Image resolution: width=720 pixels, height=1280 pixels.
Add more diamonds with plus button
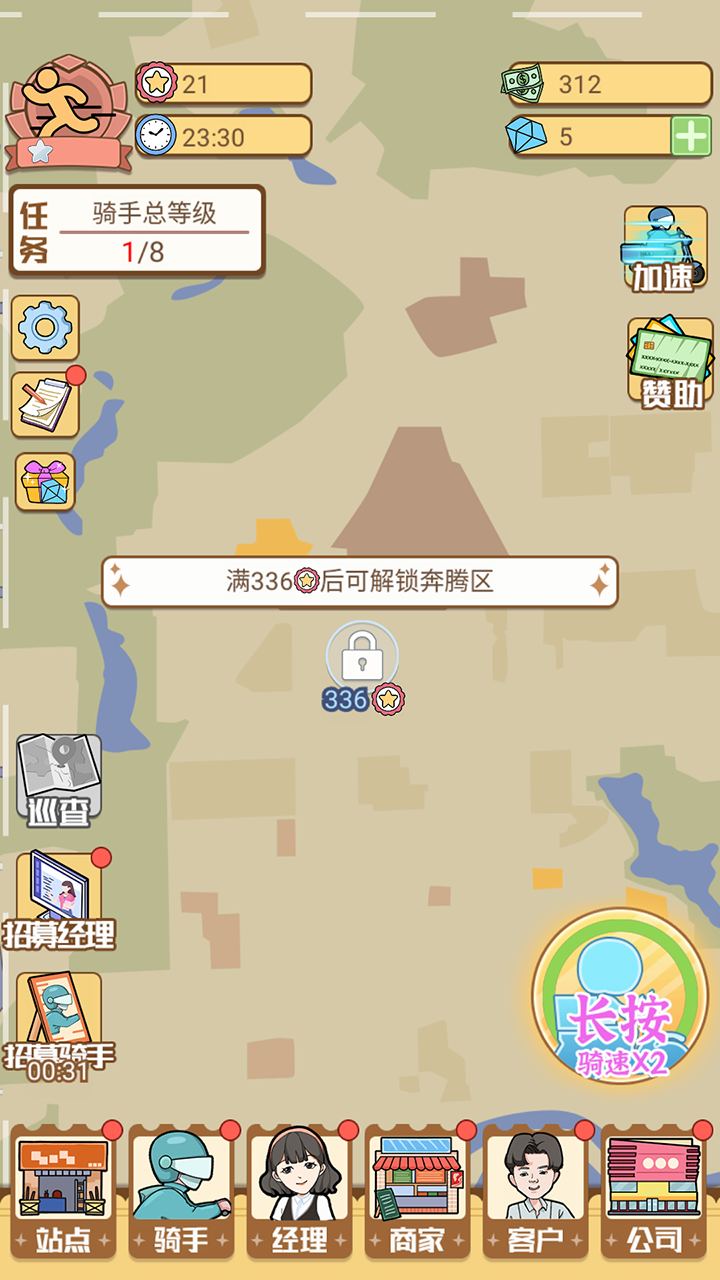(690, 136)
